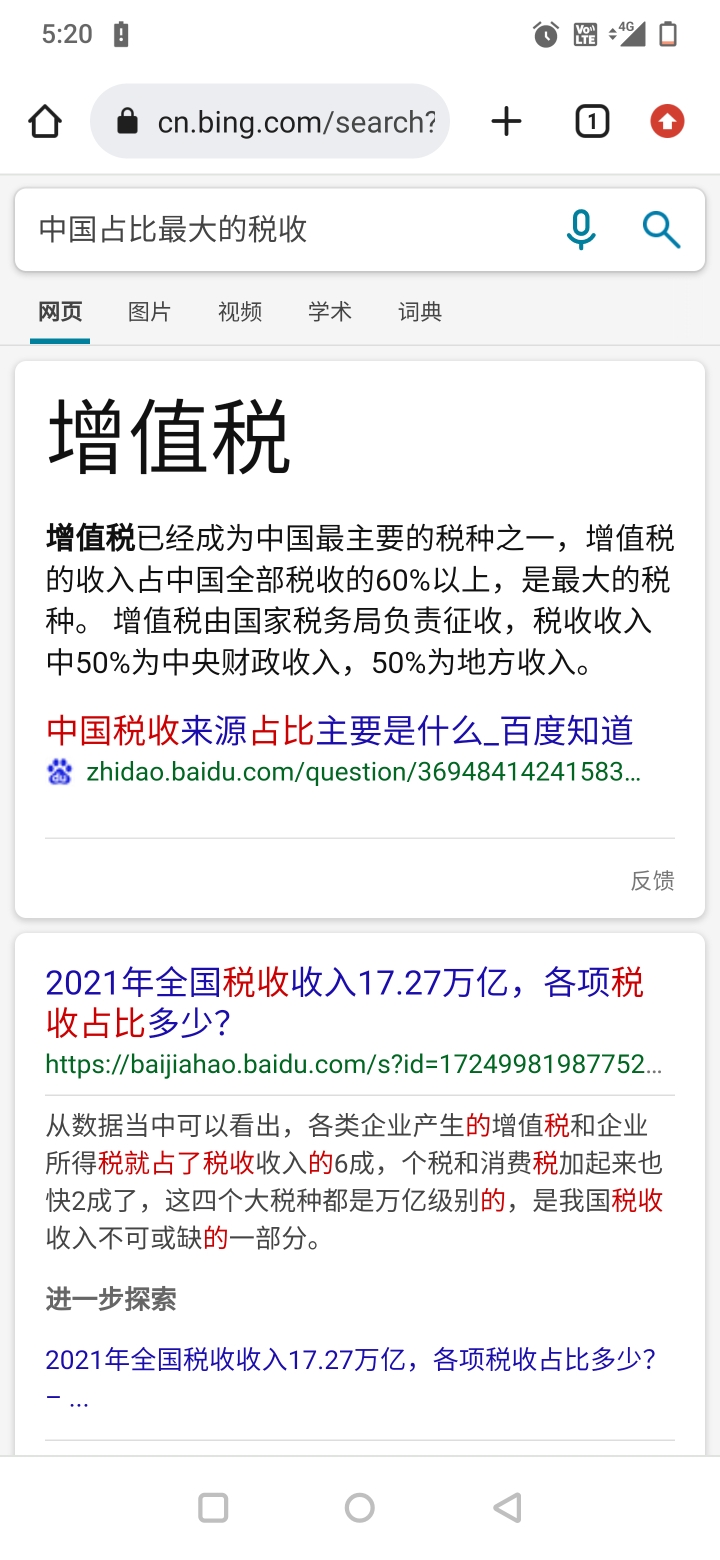The image size is (720, 1560).
Task: Open the red browser update menu
Action: click(667, 122)
